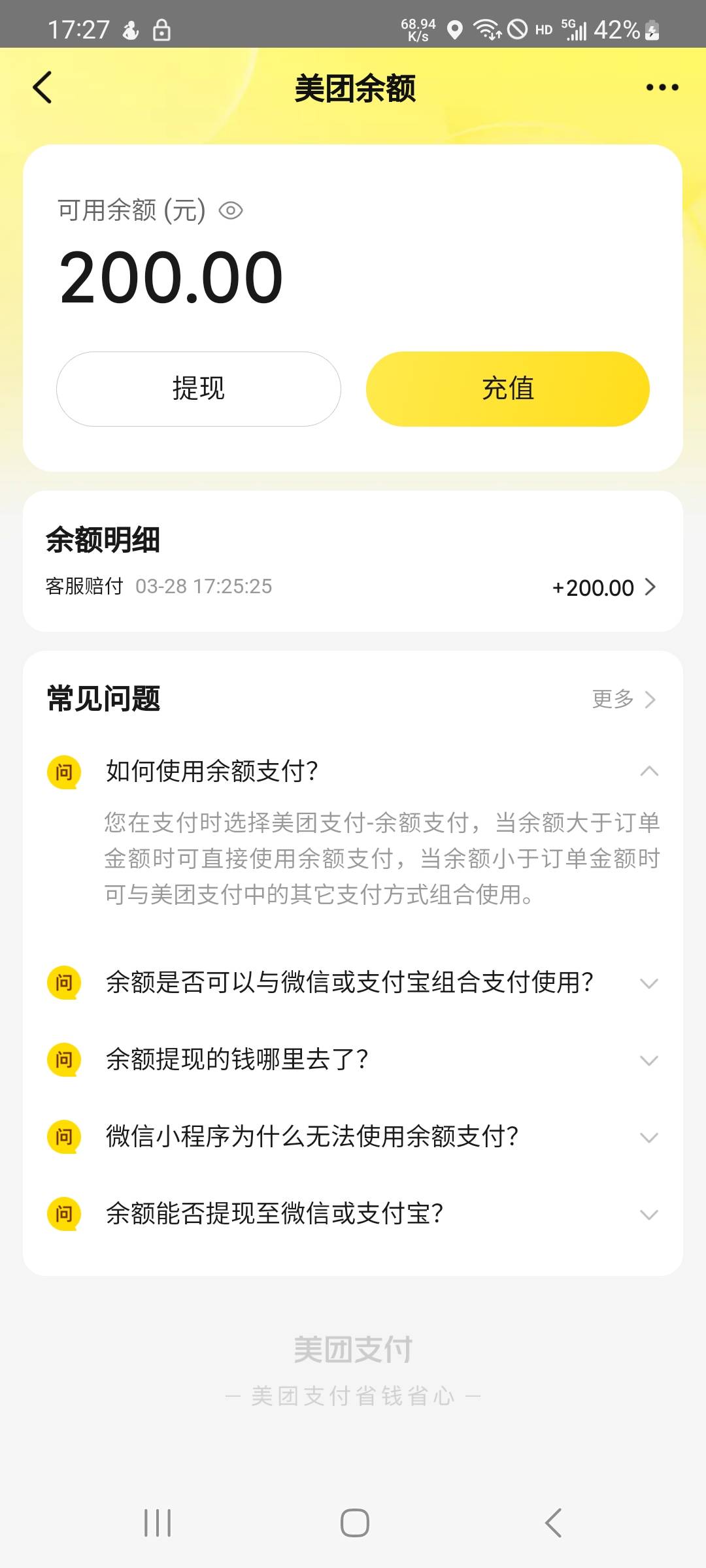The height and width of the screenshot is (1568, 706).
Task: Hide the available balance with the eye icon
Action: [230, 211]
